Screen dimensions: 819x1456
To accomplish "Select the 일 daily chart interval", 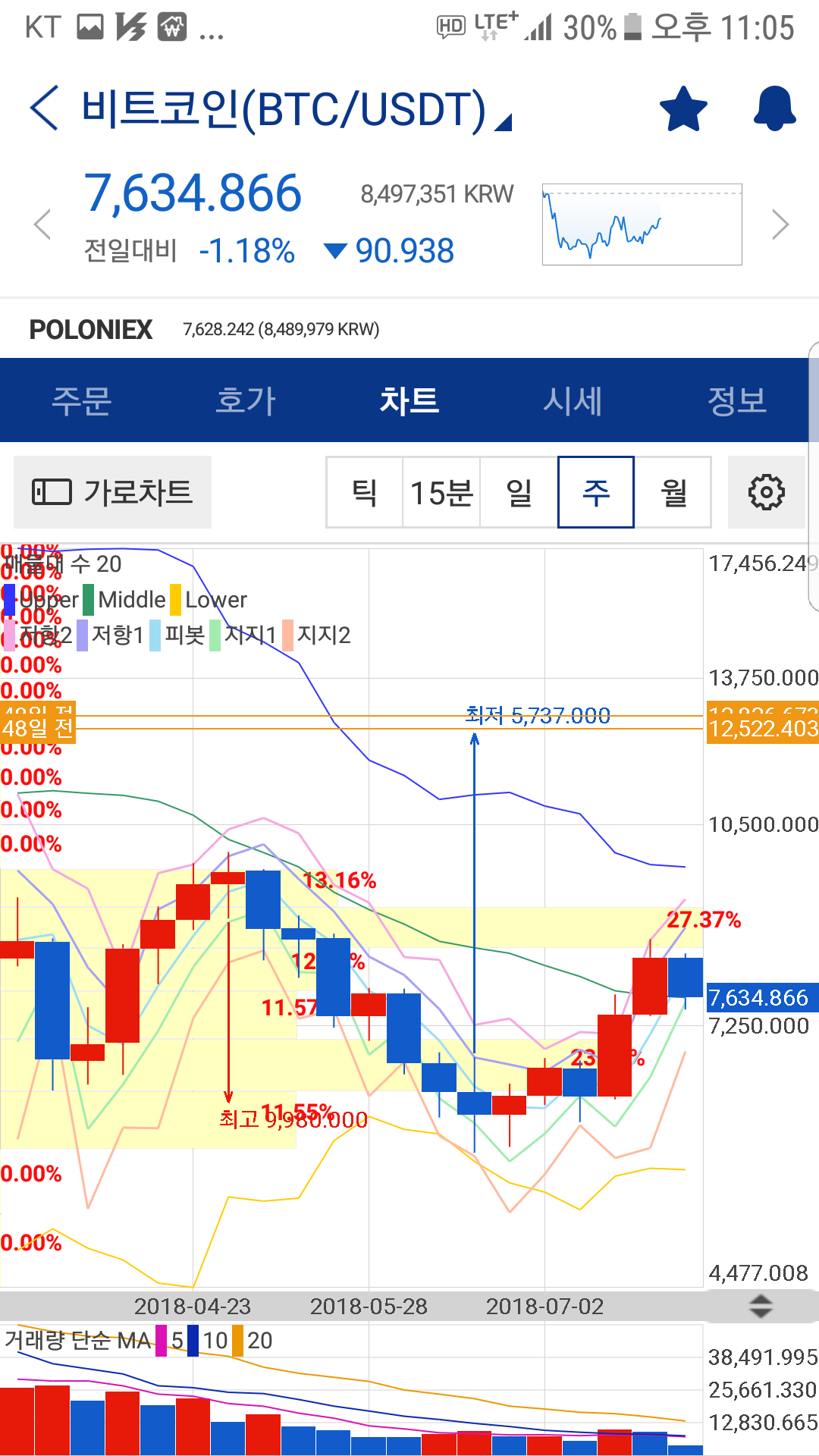I will tap(519, 492).
